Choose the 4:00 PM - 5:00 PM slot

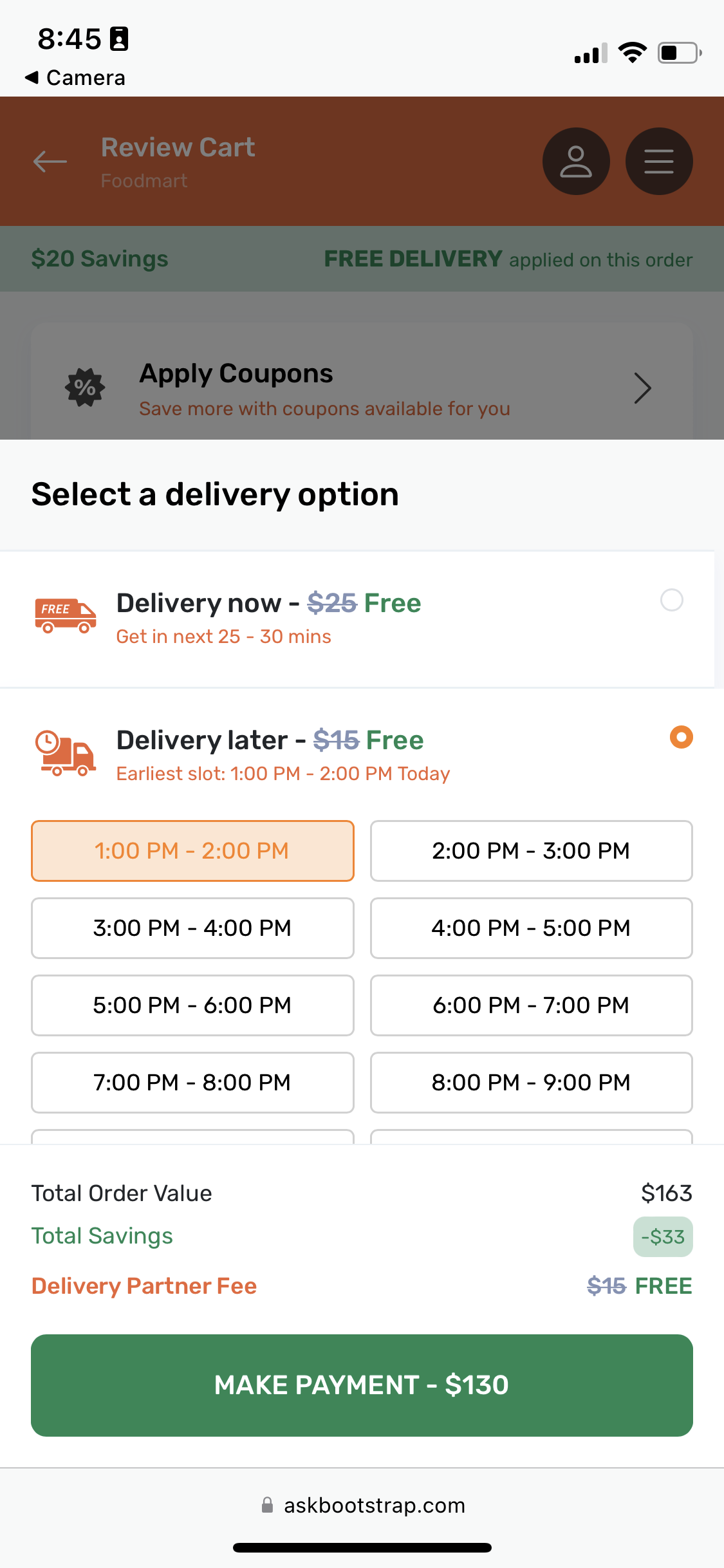click(x=531, y=928)
